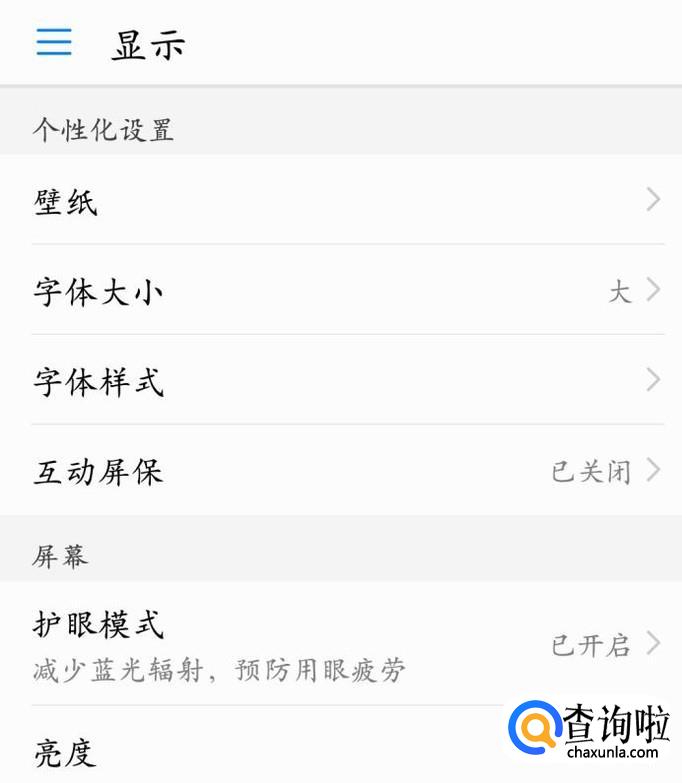
Task: Open the 壁纸 wallpaper settings
Action: pyautogui.click(x=340, y=201)
